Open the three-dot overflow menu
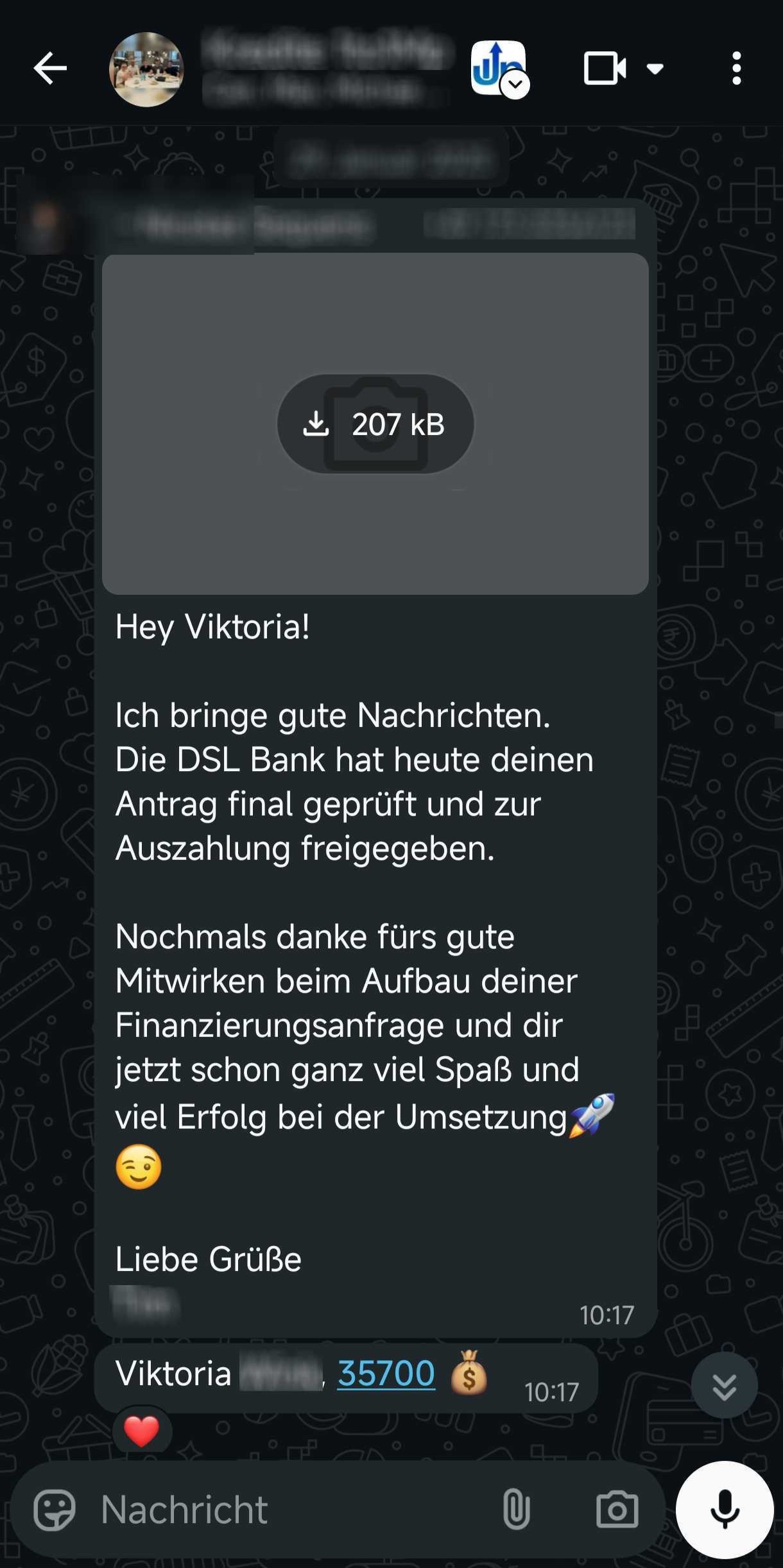Image resolution: width=783 pixels, height=1568 pixels. pyautogui.click(x=737, y=67)
